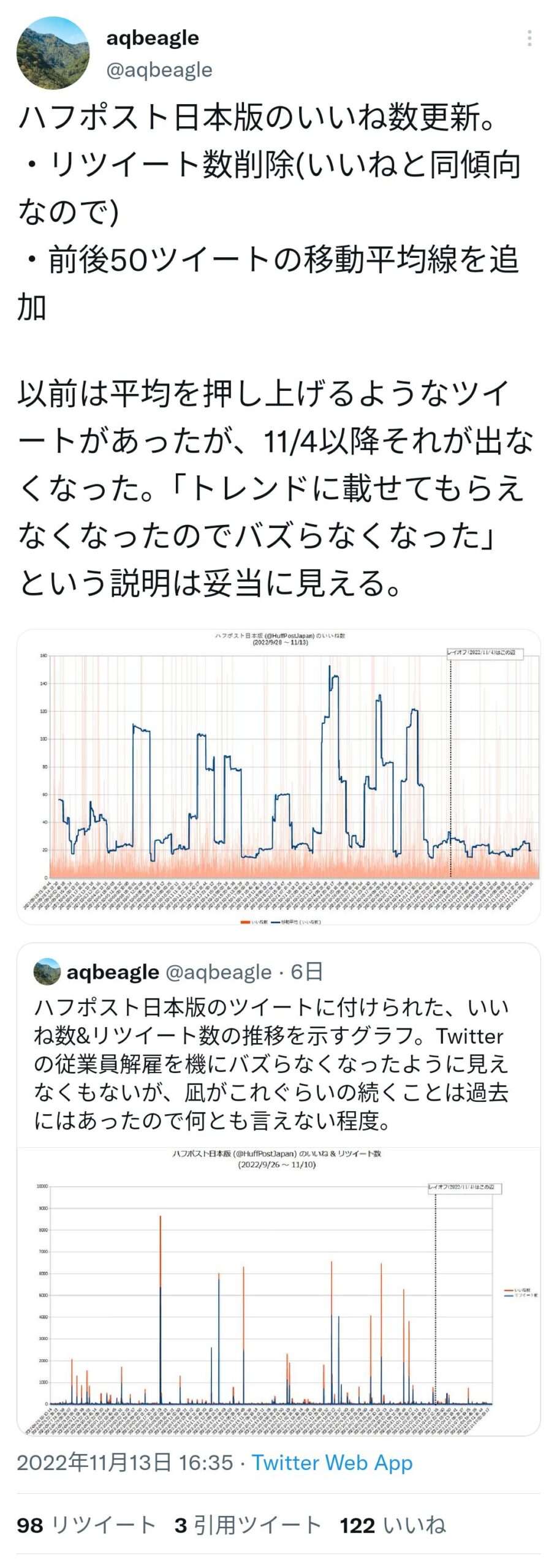557x1568 pixels.
Task: Tap the Twitter Web App source link
Action: point(332,1463)
